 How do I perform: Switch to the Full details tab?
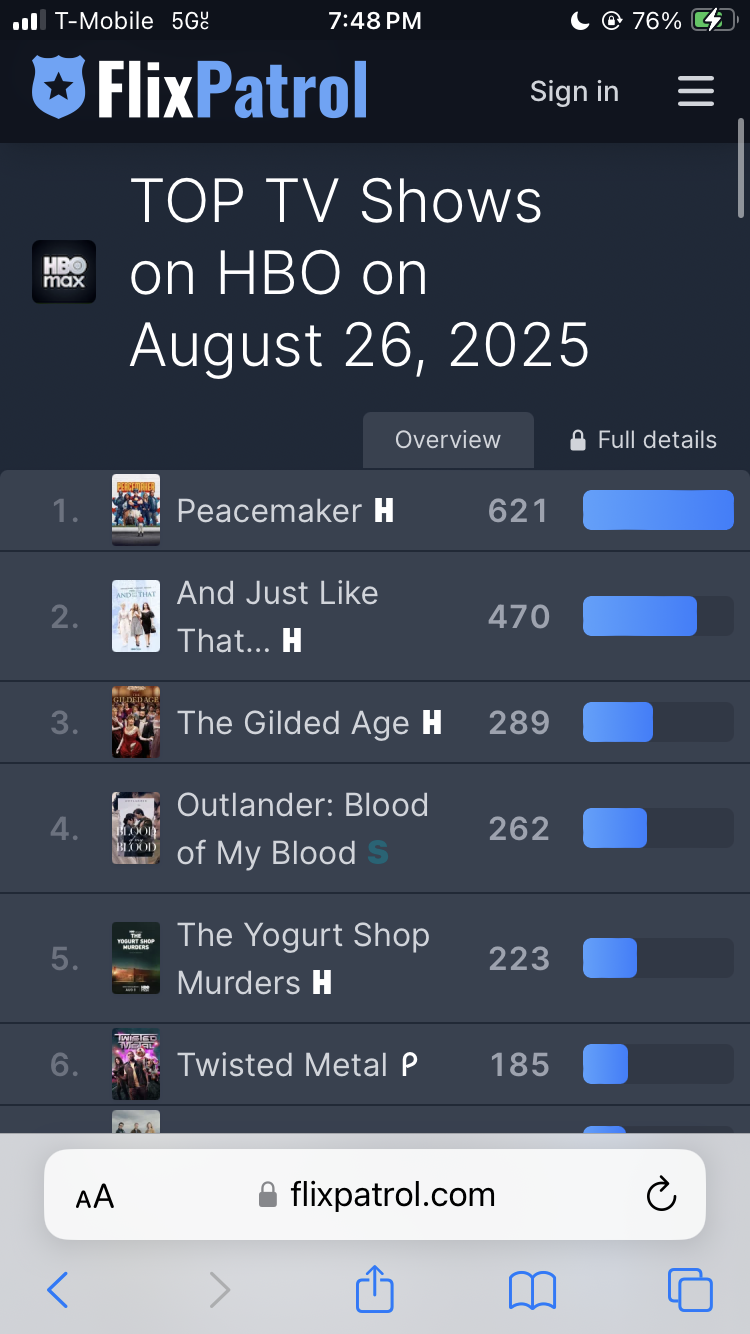point(643,440)
